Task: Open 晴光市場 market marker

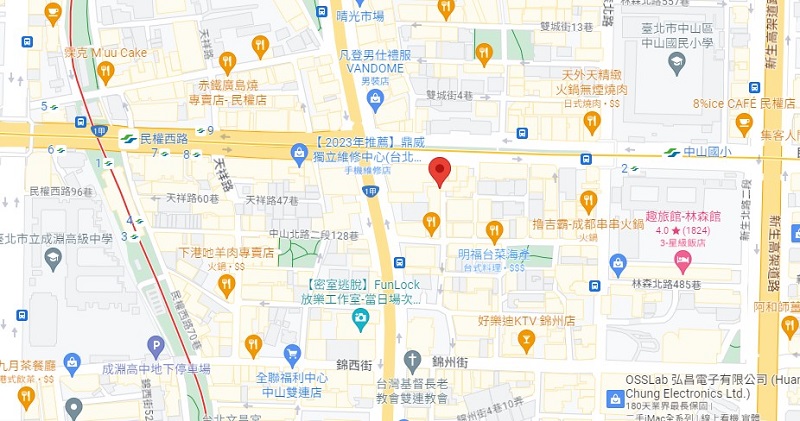Action: [x=361, y=3]
